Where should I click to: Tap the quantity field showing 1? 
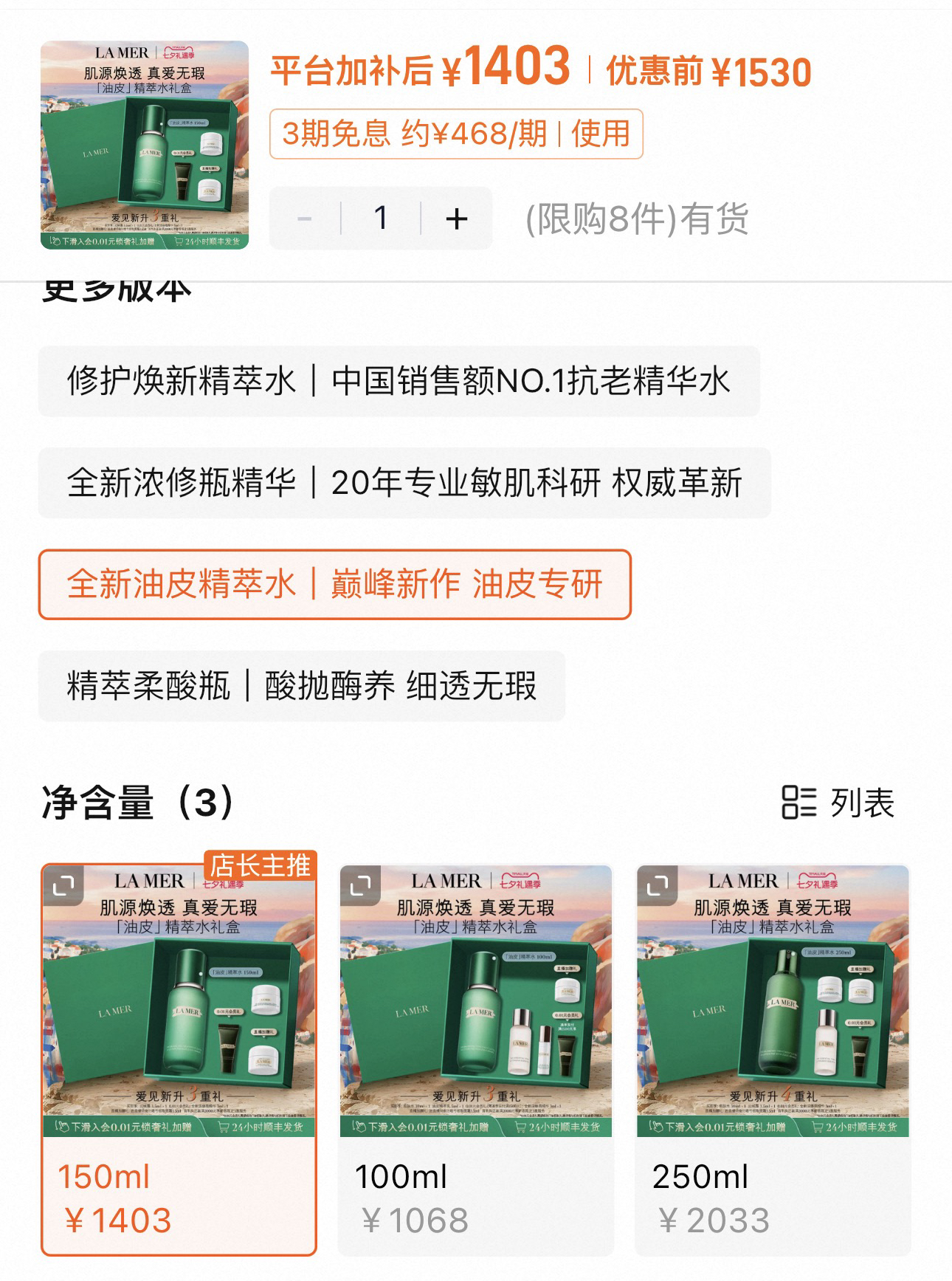381,218
